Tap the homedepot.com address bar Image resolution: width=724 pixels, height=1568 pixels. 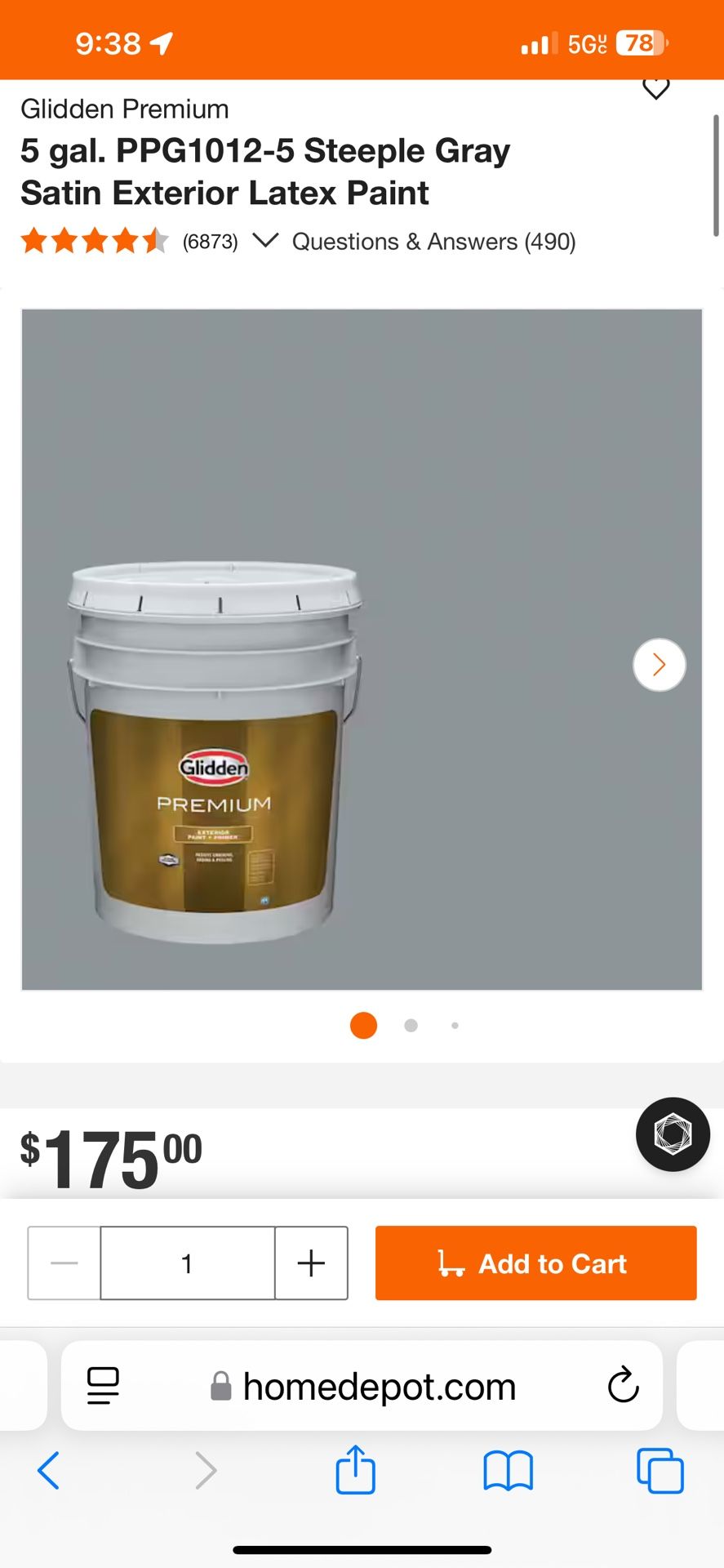(364, 1386)
